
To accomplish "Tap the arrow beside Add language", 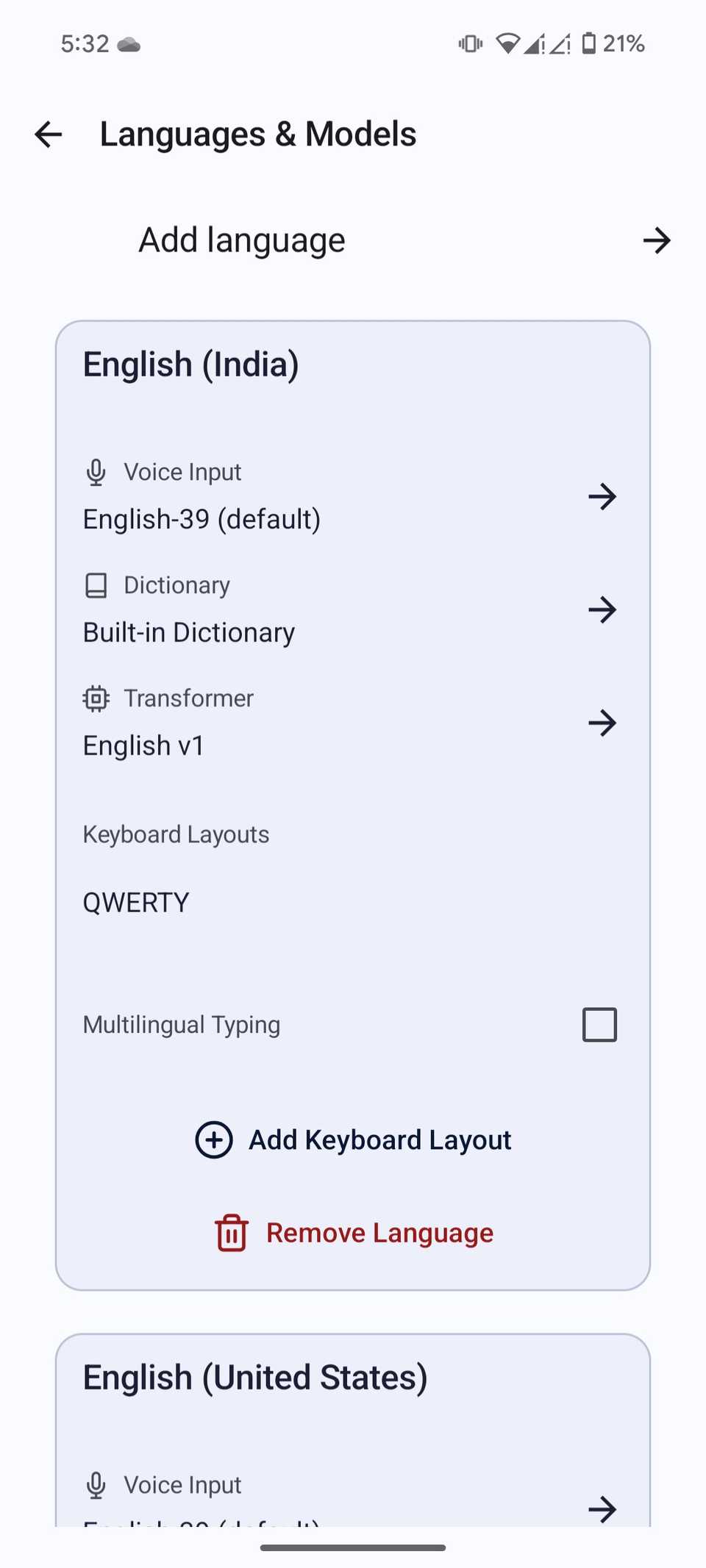I will coord(657,240).
